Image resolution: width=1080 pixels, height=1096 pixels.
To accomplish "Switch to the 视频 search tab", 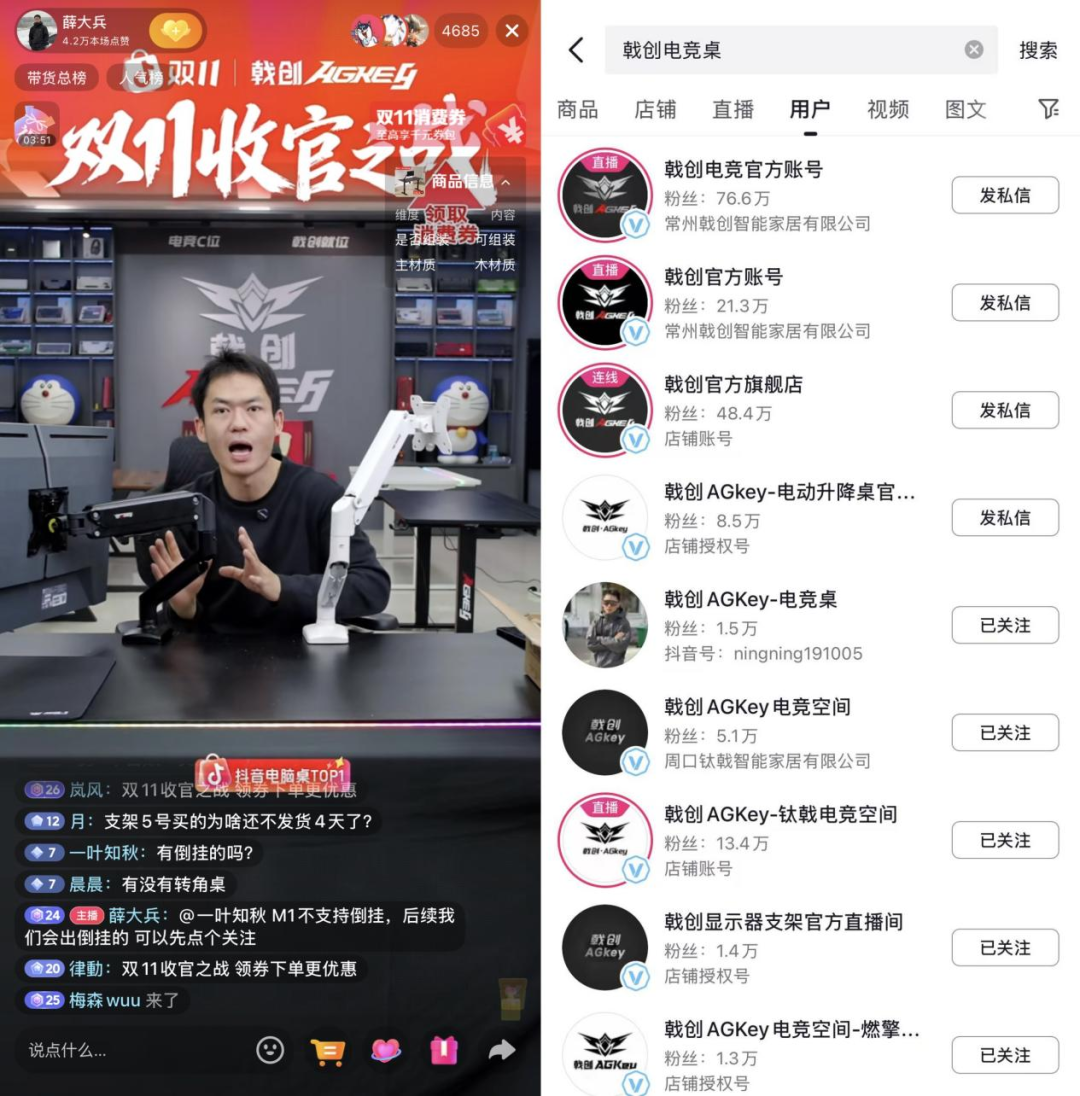I will point(887,110).
